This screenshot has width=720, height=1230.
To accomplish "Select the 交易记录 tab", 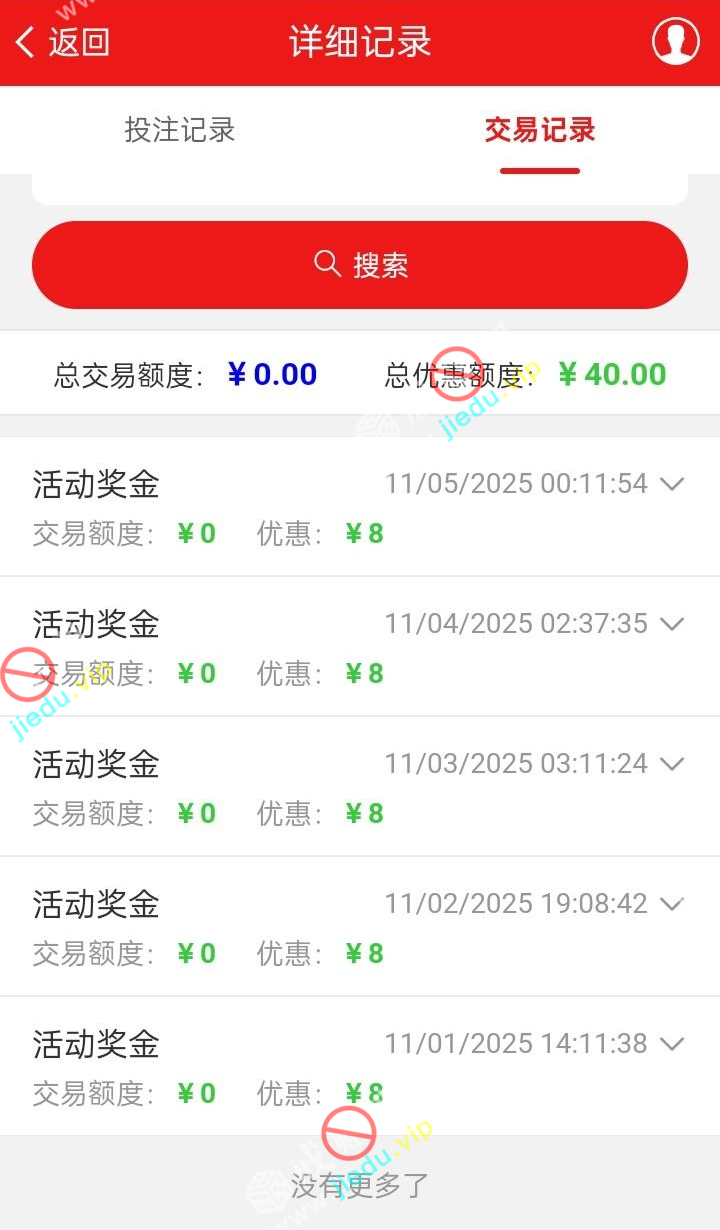I will pyautogui.click(x=540, y=130).
